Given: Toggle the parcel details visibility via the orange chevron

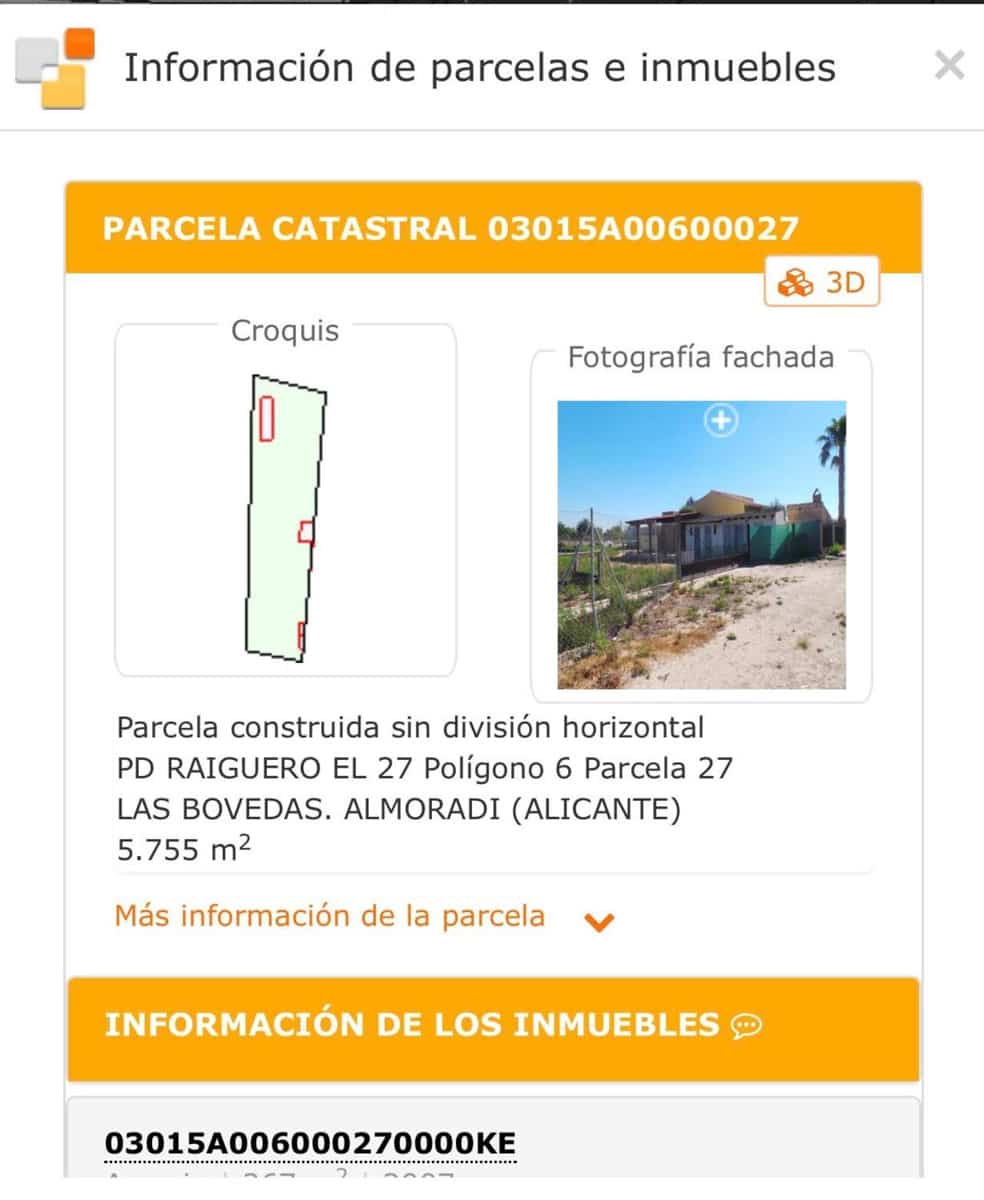Looking at the screenshot, I should point(599,921).
